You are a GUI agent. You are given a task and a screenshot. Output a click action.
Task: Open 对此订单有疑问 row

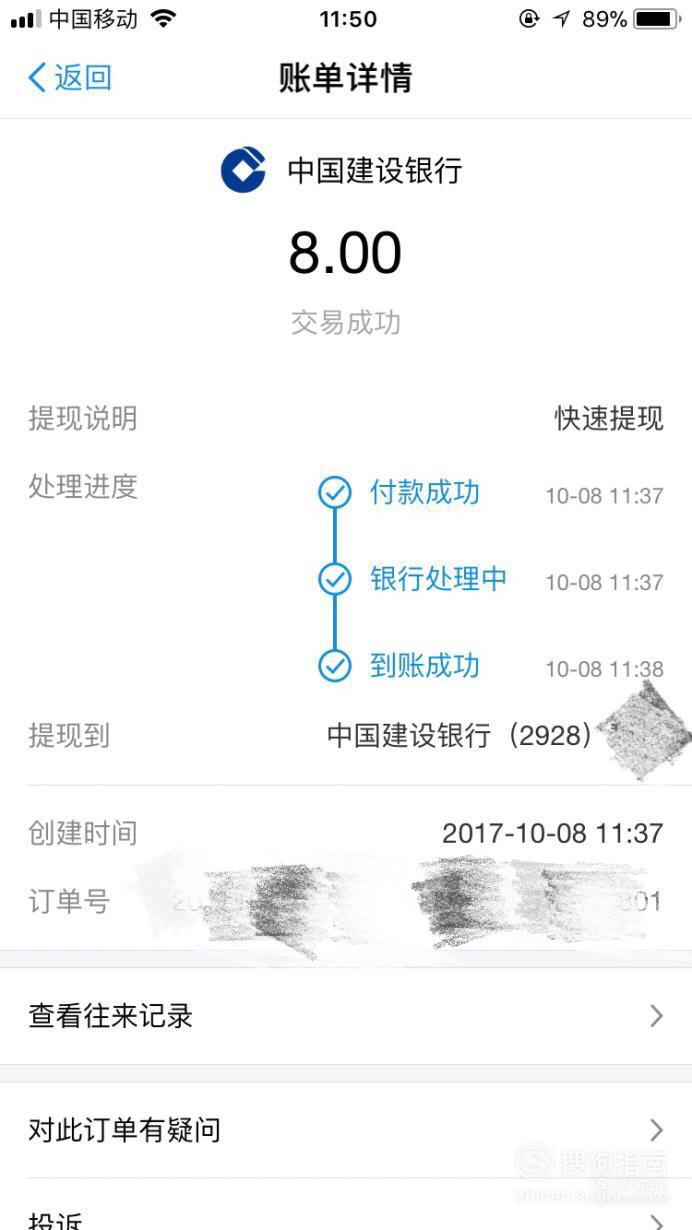click(x=345, y=1130)
